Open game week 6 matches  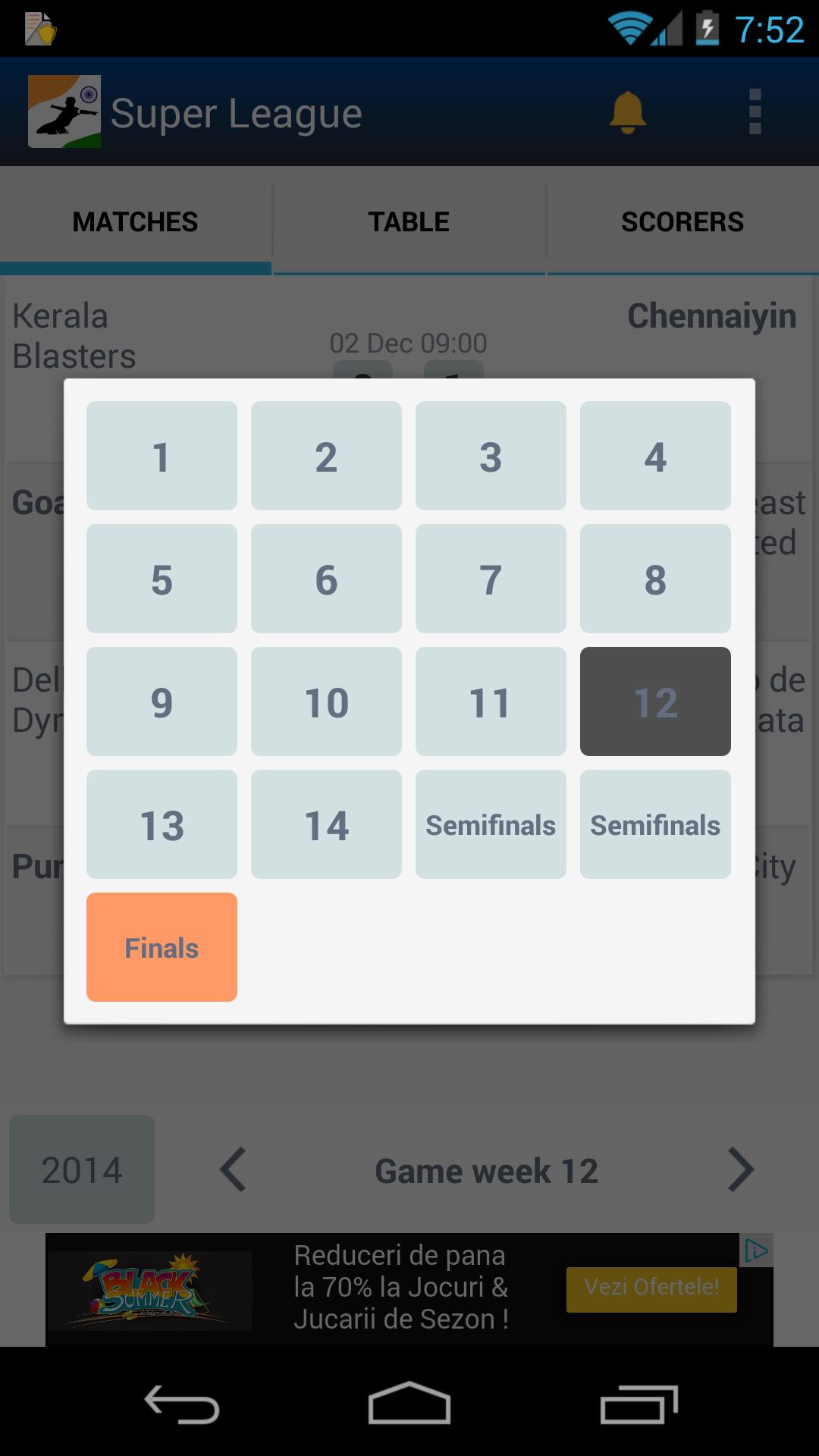click(x=326, y=579)
